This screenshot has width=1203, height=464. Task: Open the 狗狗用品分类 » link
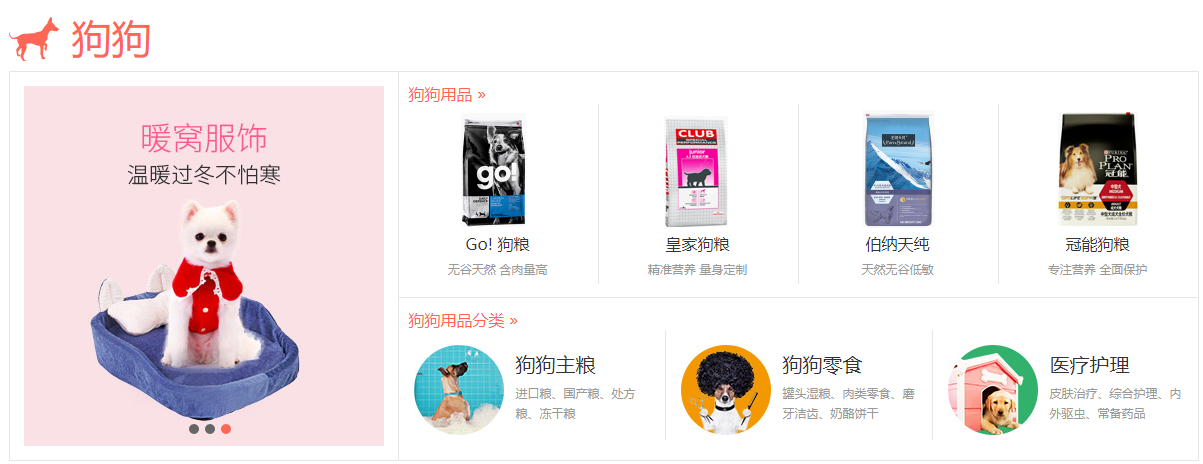tap(462, 321)
